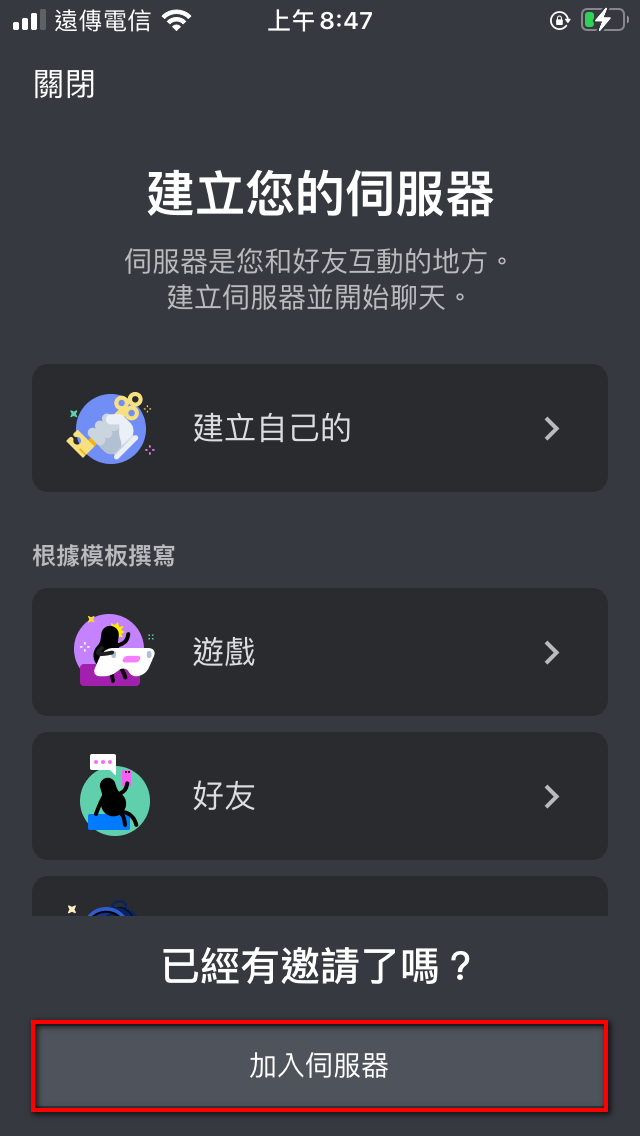Tap the 加入伺服器 button

[x=320, y=1066]
